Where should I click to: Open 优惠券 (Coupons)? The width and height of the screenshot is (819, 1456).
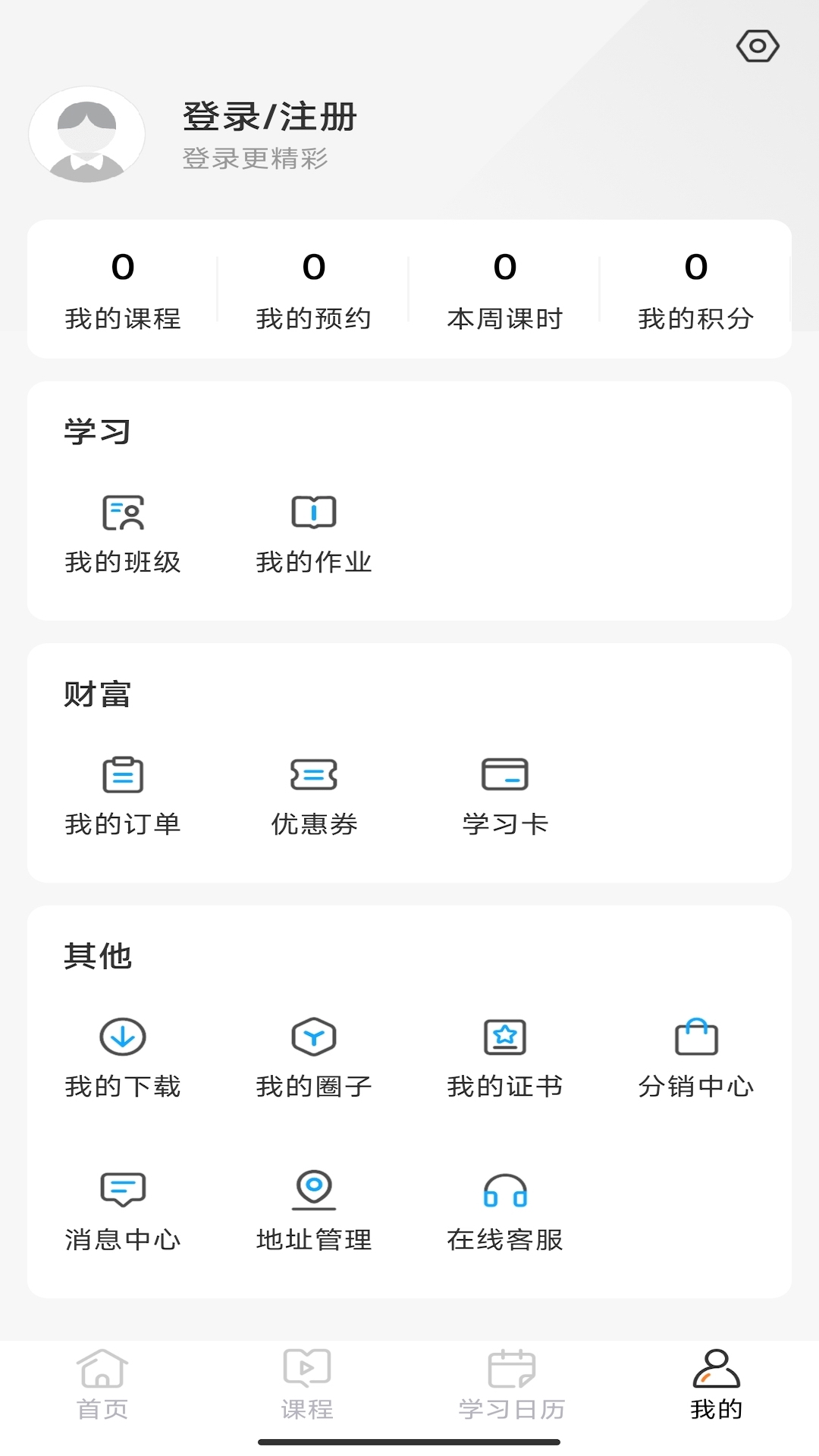(314, 792)
